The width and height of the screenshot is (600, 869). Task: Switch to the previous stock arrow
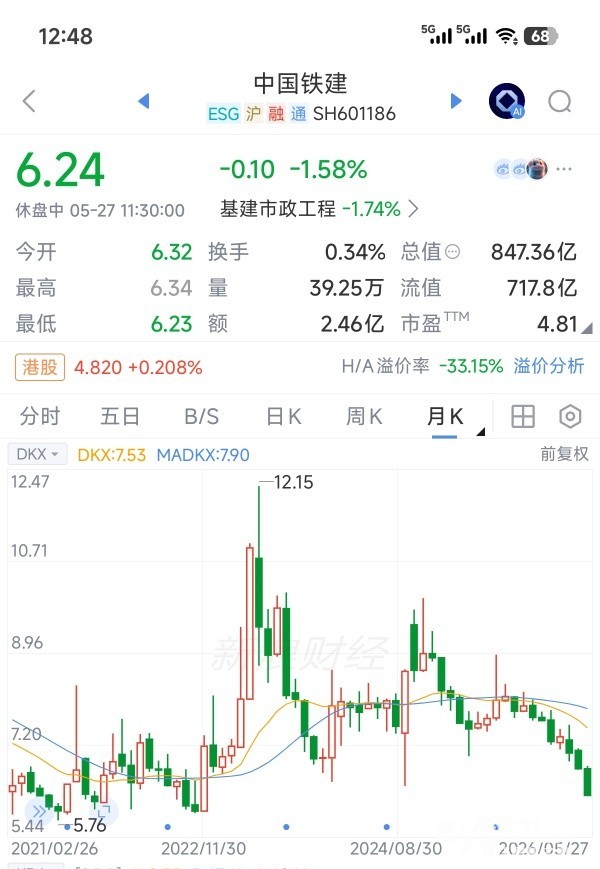144,101
